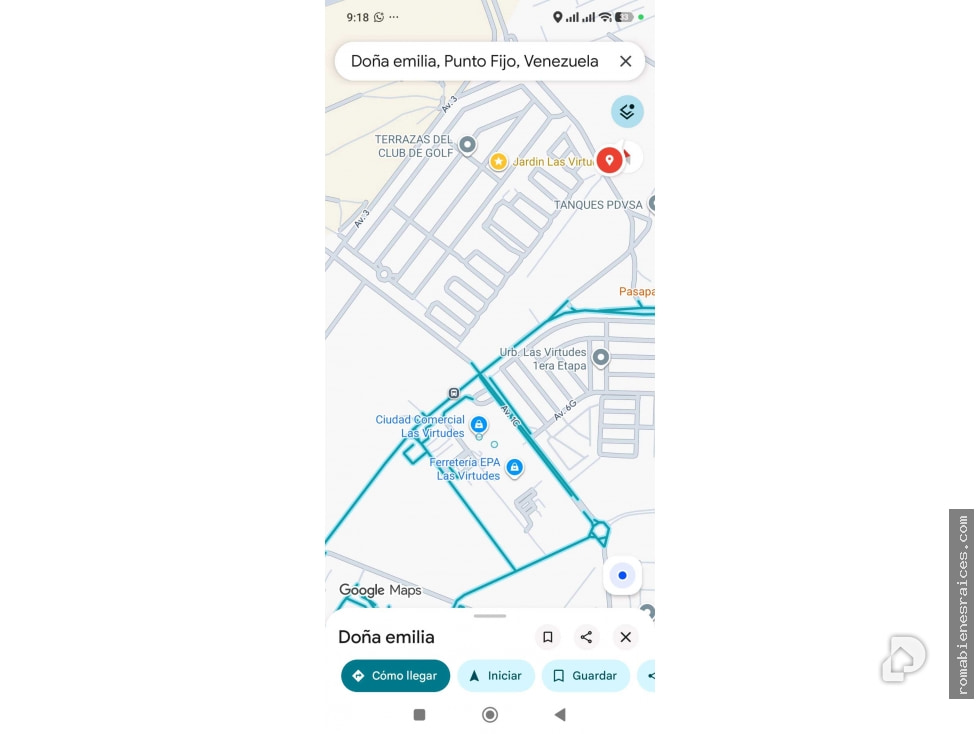Viewport: 979px width, 734px height.
Task: Close the Doña emilia place card
Action: (626, 637)
